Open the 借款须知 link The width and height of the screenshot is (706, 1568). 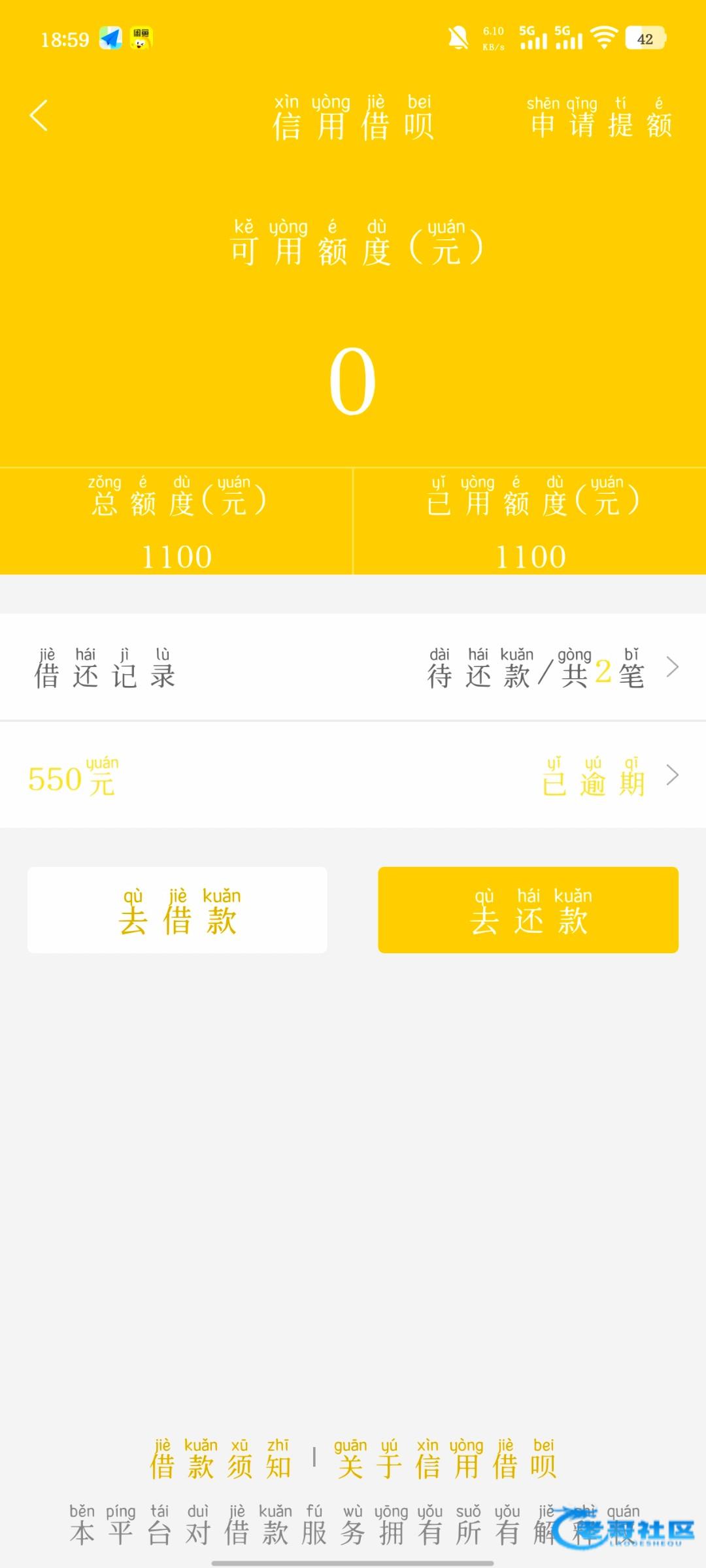(220, 1459)
